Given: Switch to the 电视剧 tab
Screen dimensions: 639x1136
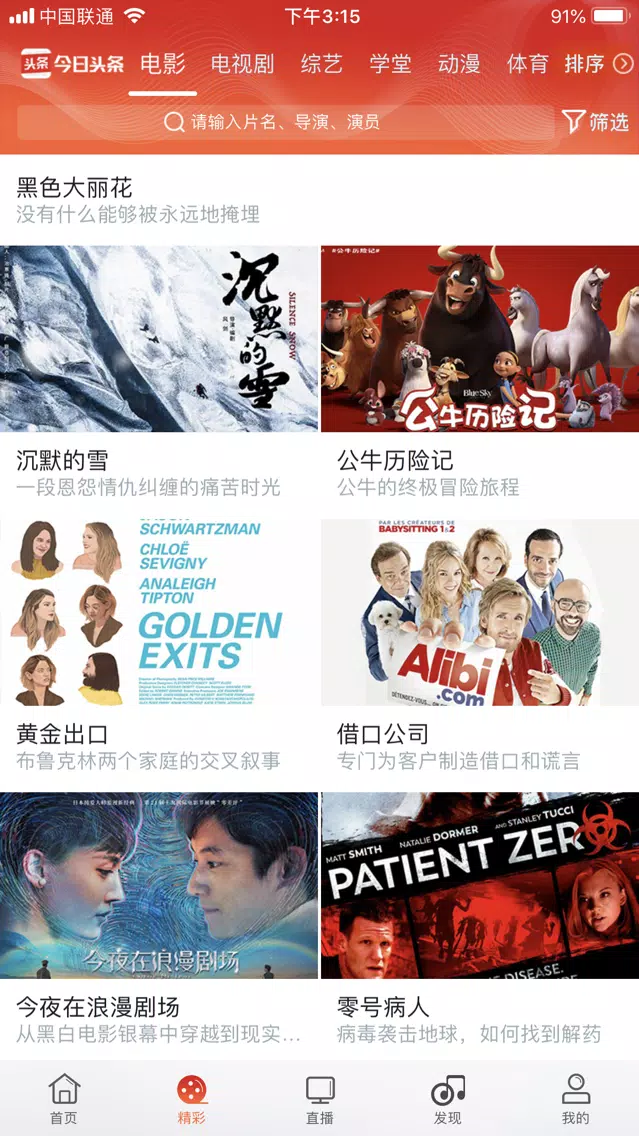Looking at the screenshot, I should coord(242,64).
